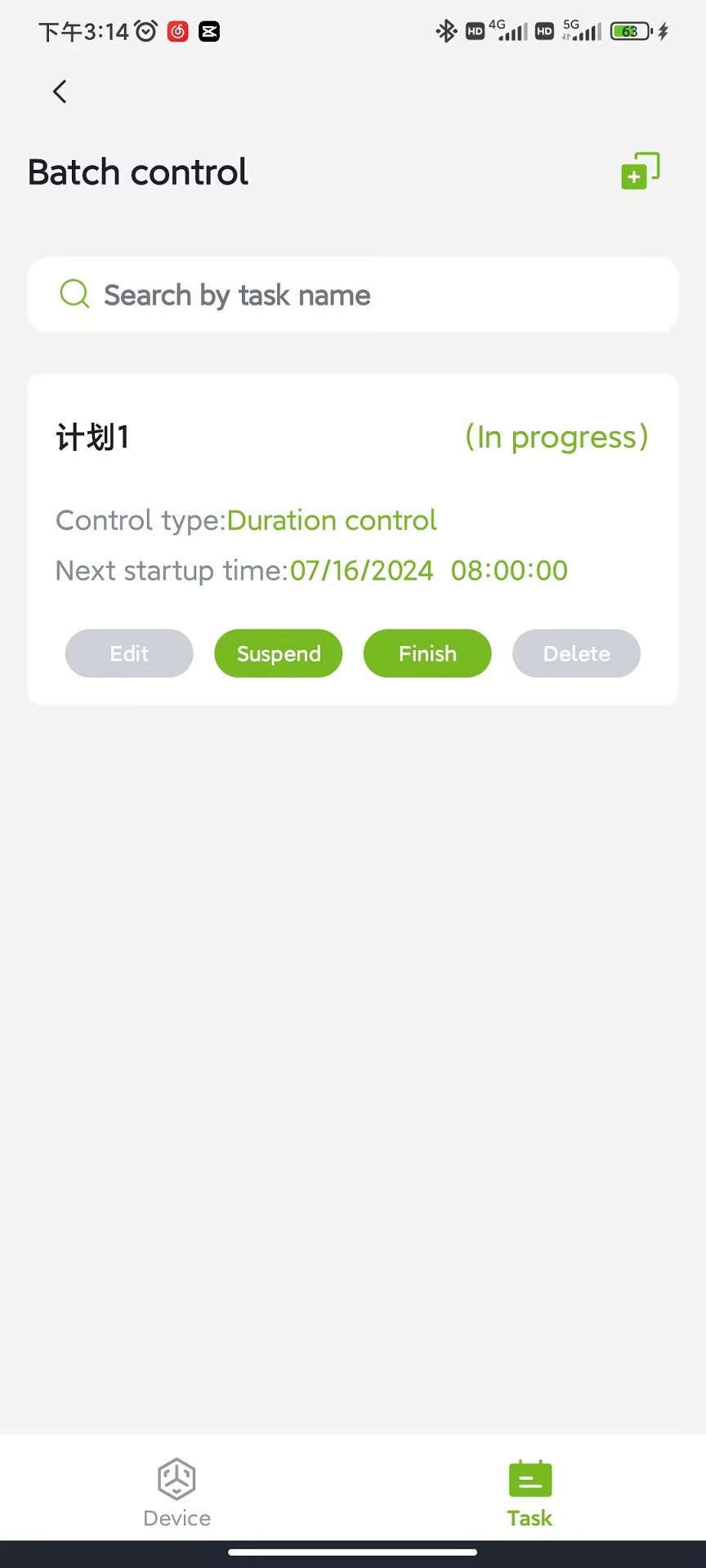Viewport: 706px width, 1568px height.
Task: Tap the disabled Delete button
Action: click(x=576, y=653)
